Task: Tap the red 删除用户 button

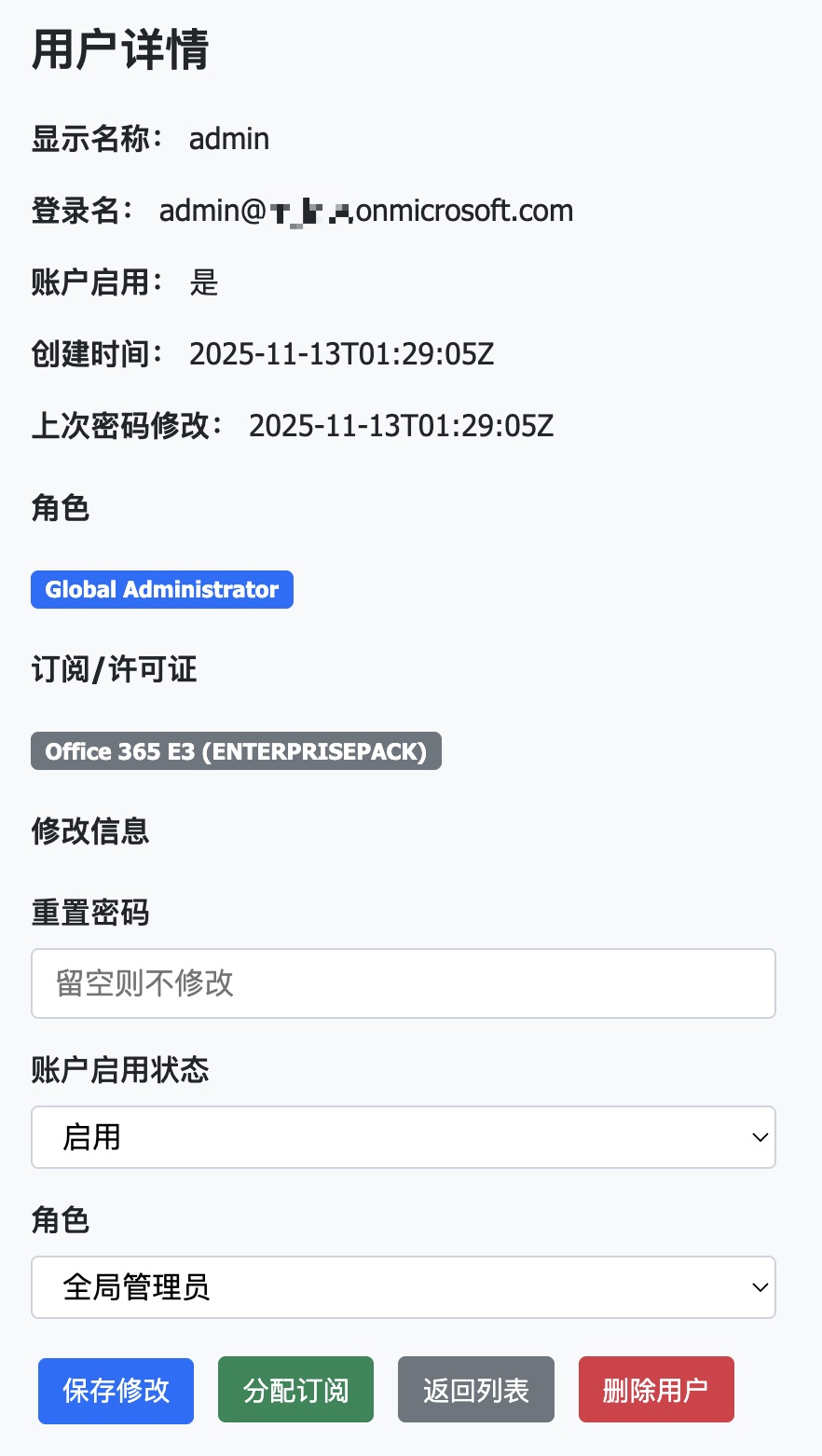Action: click(x=655, y=1390)
